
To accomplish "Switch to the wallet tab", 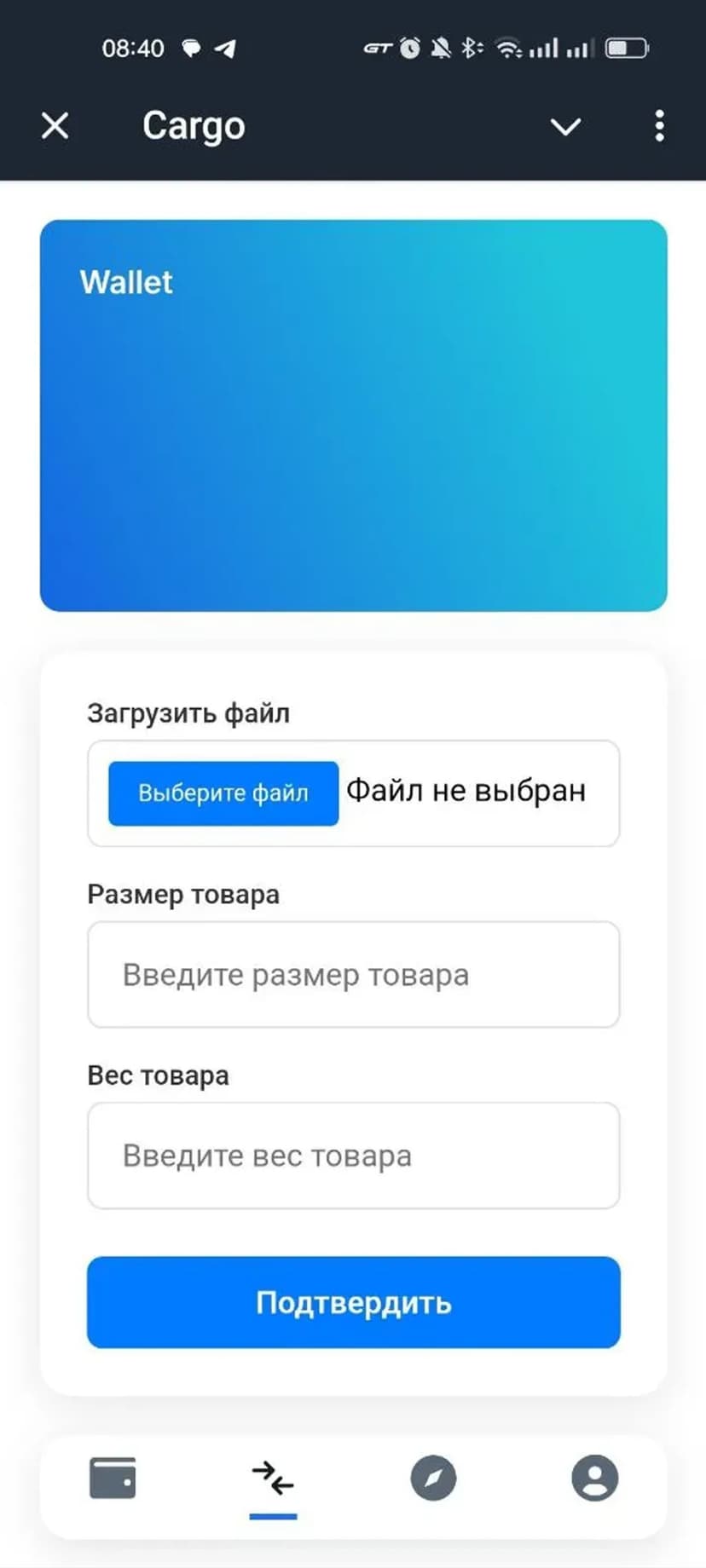I will [x=113, y=1478].
